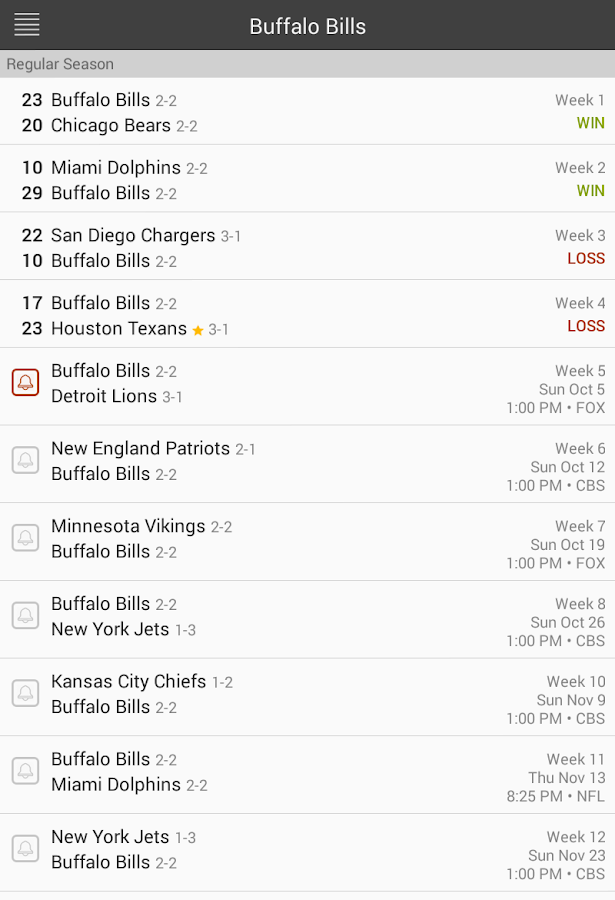Enable alert bell for New England Patriots game
The image size is (615, 900).
click(x=25, y=460)
